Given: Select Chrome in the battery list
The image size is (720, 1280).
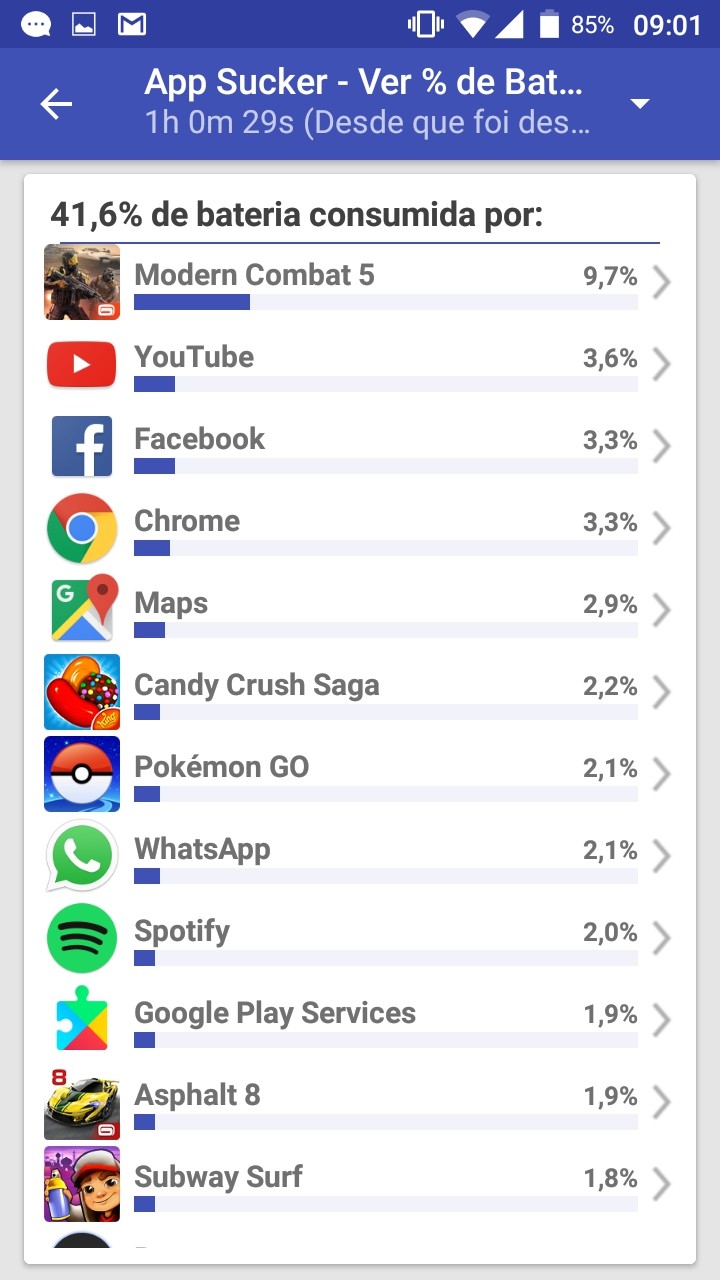Looking at the screenshot, I should click(360, 529).
